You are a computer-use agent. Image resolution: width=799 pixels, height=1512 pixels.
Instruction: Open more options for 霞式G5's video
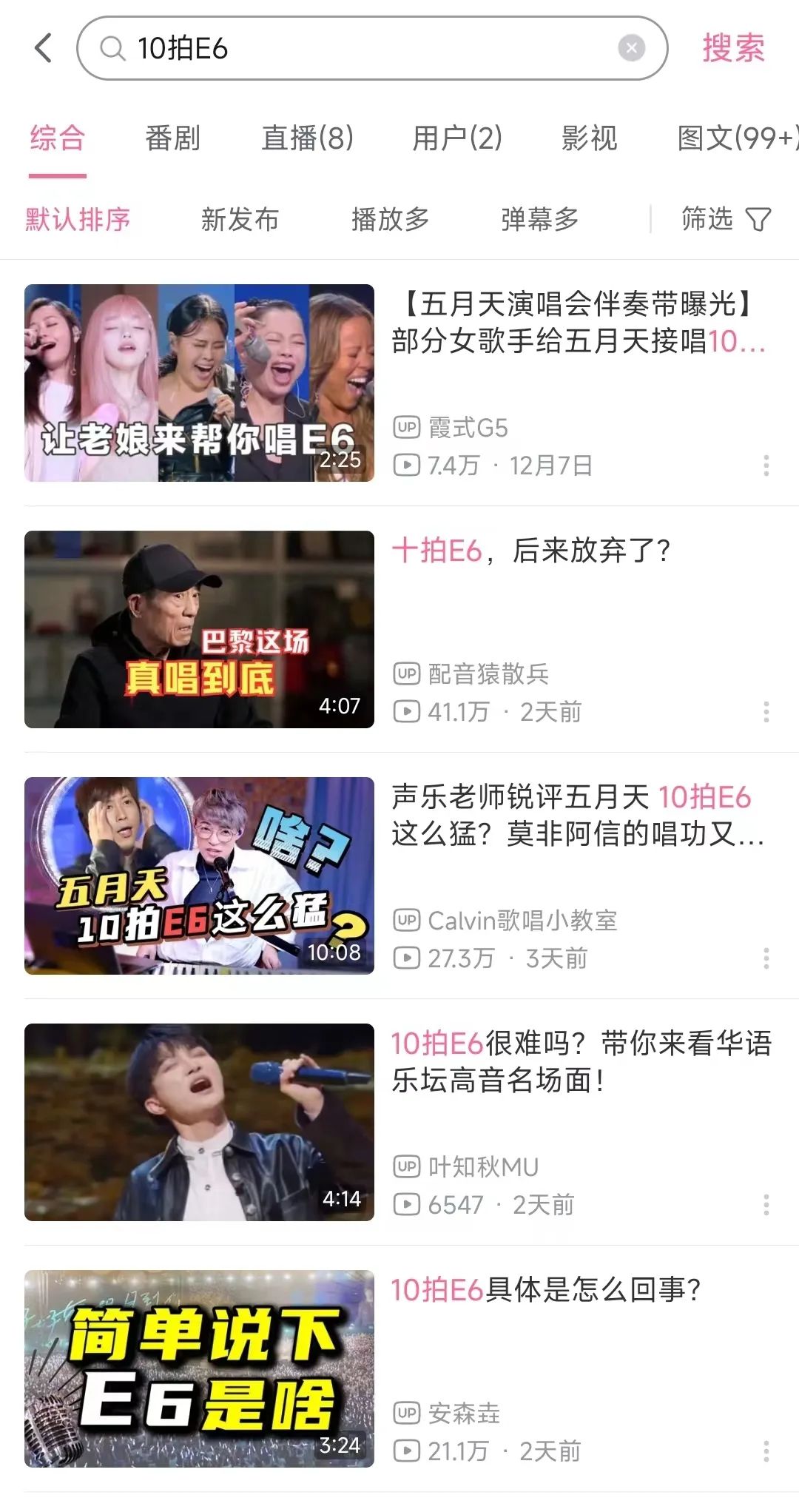tap(766, 466)
